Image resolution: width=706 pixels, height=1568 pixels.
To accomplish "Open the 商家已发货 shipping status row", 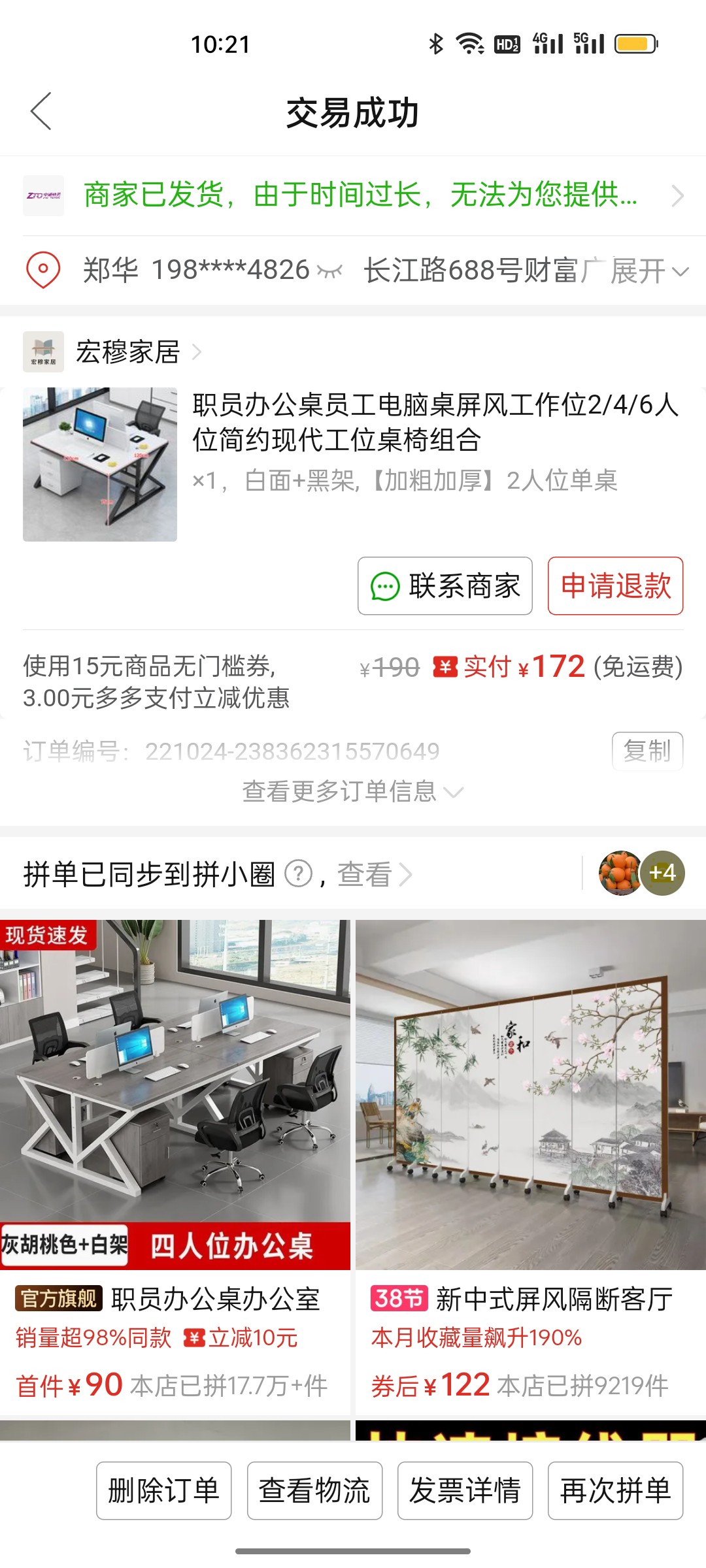I will coord(360,195).
